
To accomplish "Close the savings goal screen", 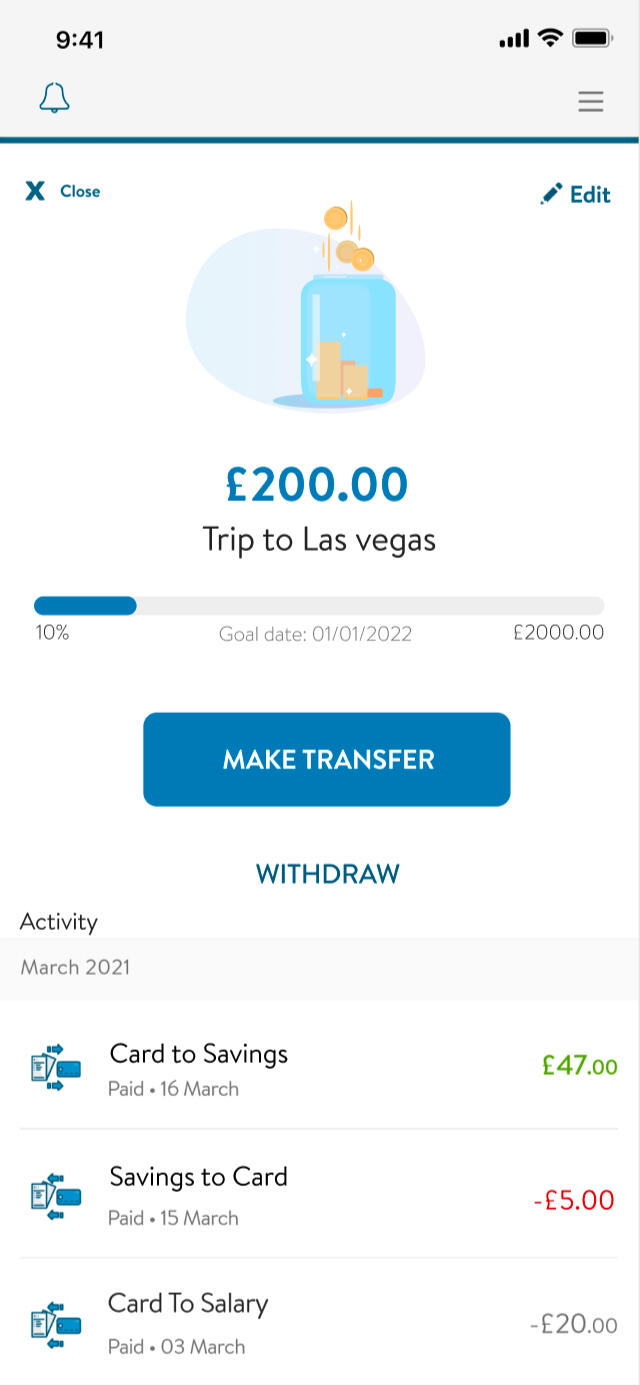I will click(63, 191).
